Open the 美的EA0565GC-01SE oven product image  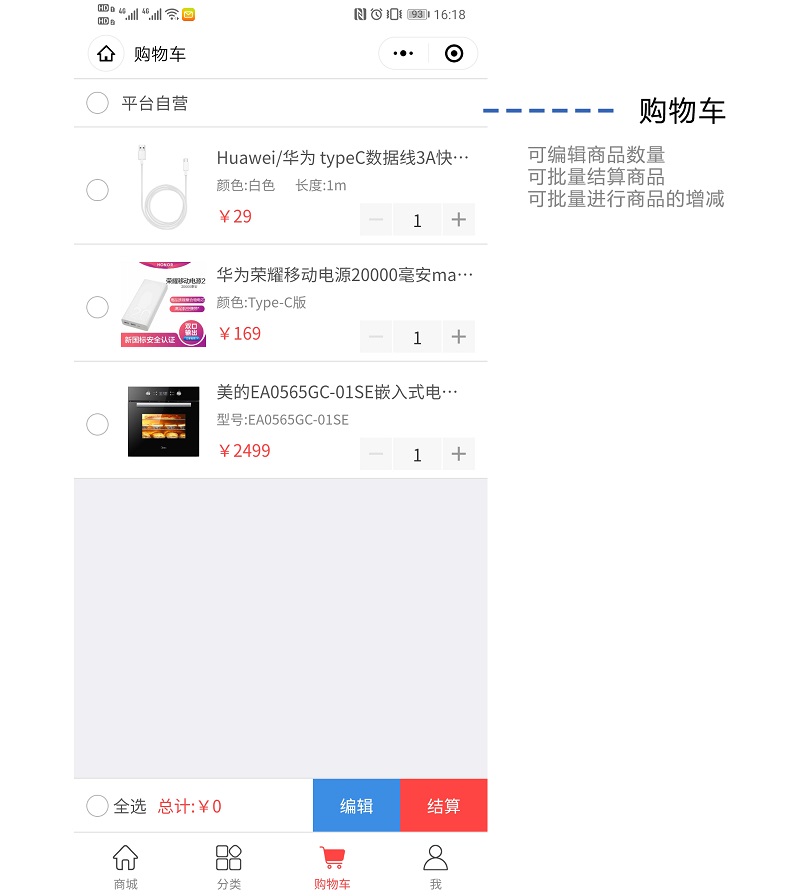point(163,422)
